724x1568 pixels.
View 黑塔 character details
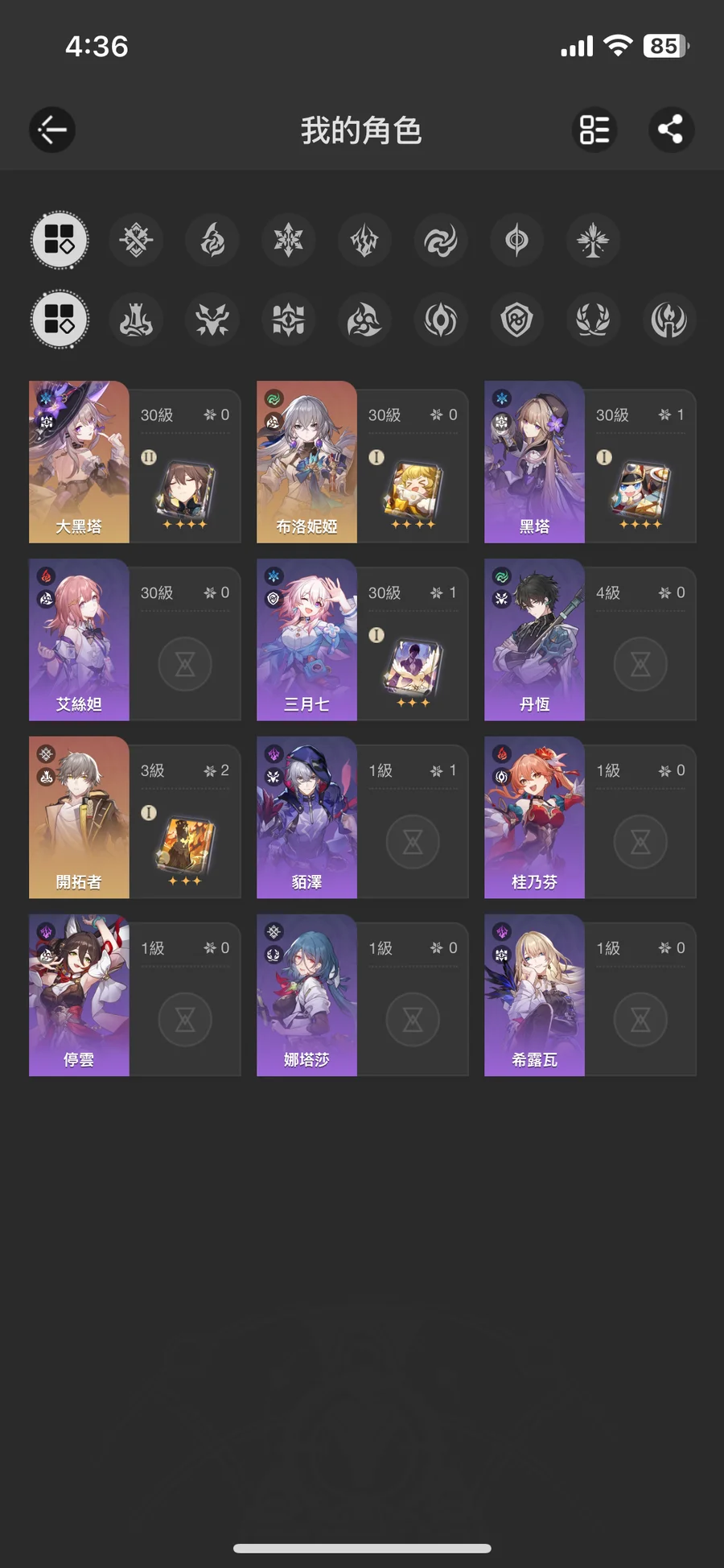(x=590, y=462)
